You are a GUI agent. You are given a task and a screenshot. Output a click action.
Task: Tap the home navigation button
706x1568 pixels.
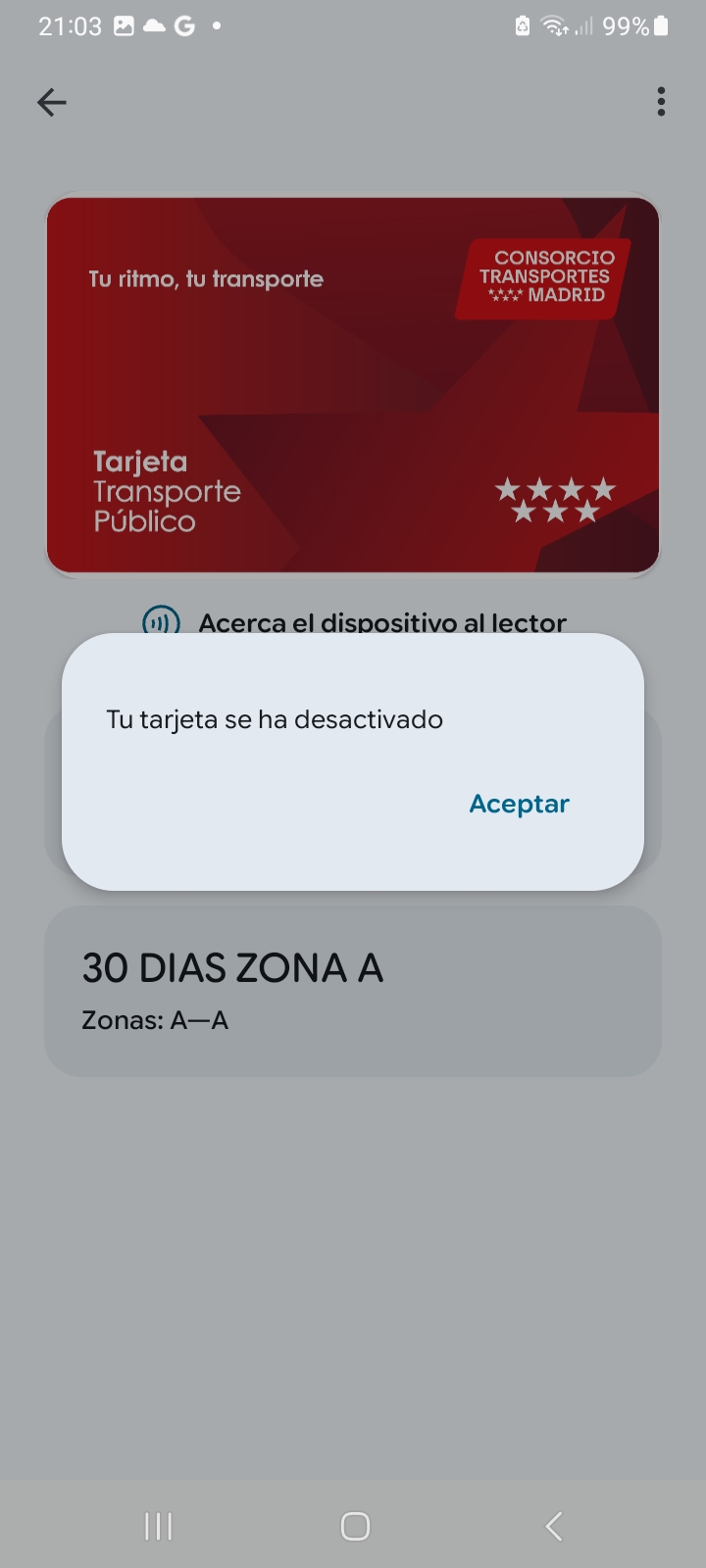353,1526
